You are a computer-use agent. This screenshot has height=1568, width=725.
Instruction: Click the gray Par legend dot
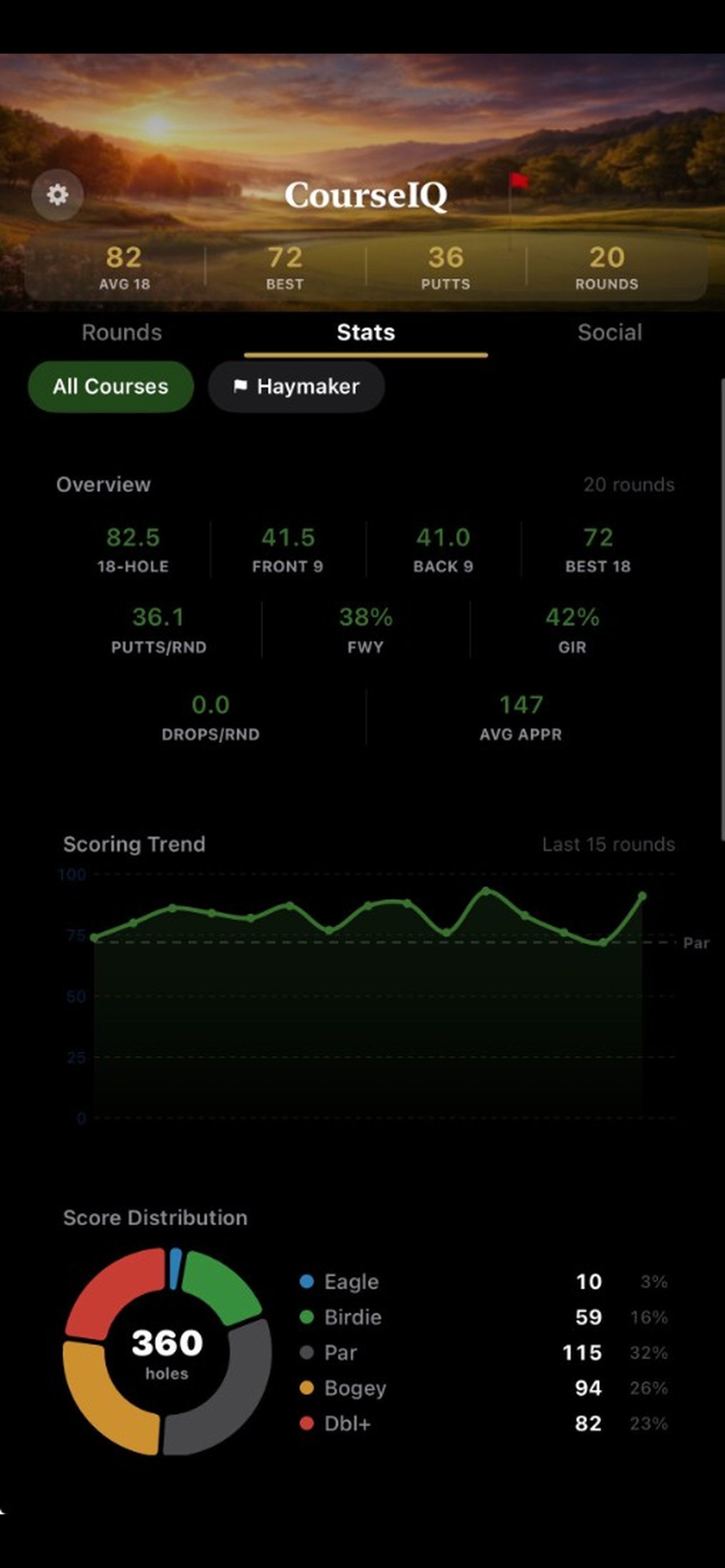tap(307, 1352)
